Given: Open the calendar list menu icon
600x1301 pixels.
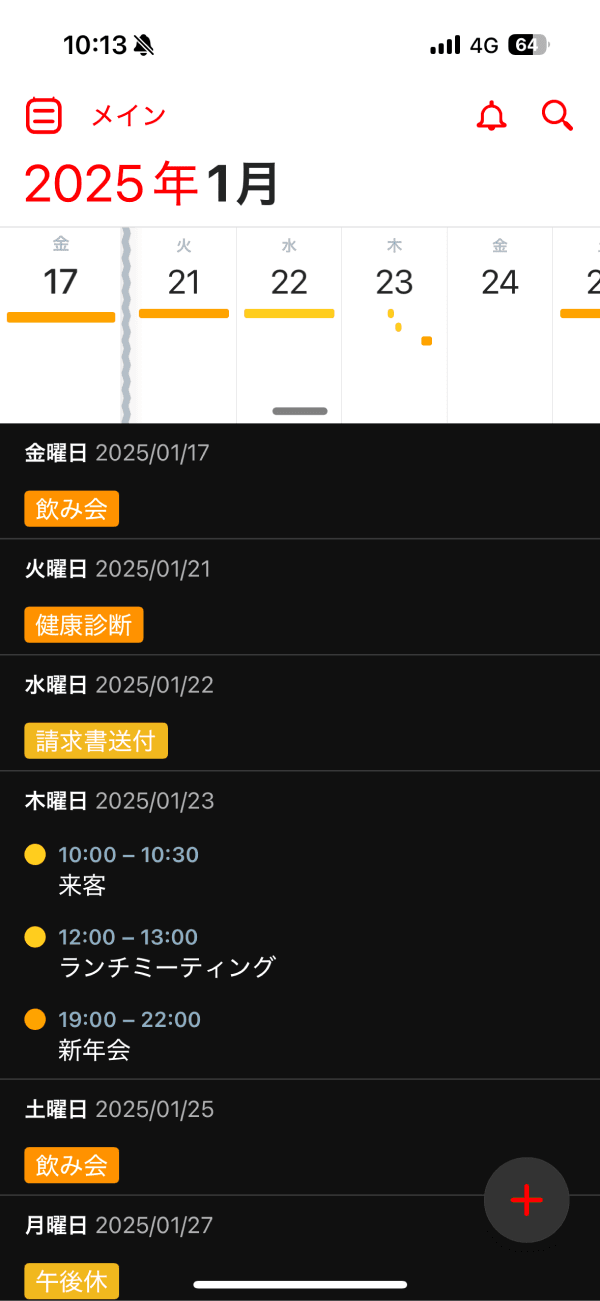Looking at the screenshot, I should pos(44,116).
